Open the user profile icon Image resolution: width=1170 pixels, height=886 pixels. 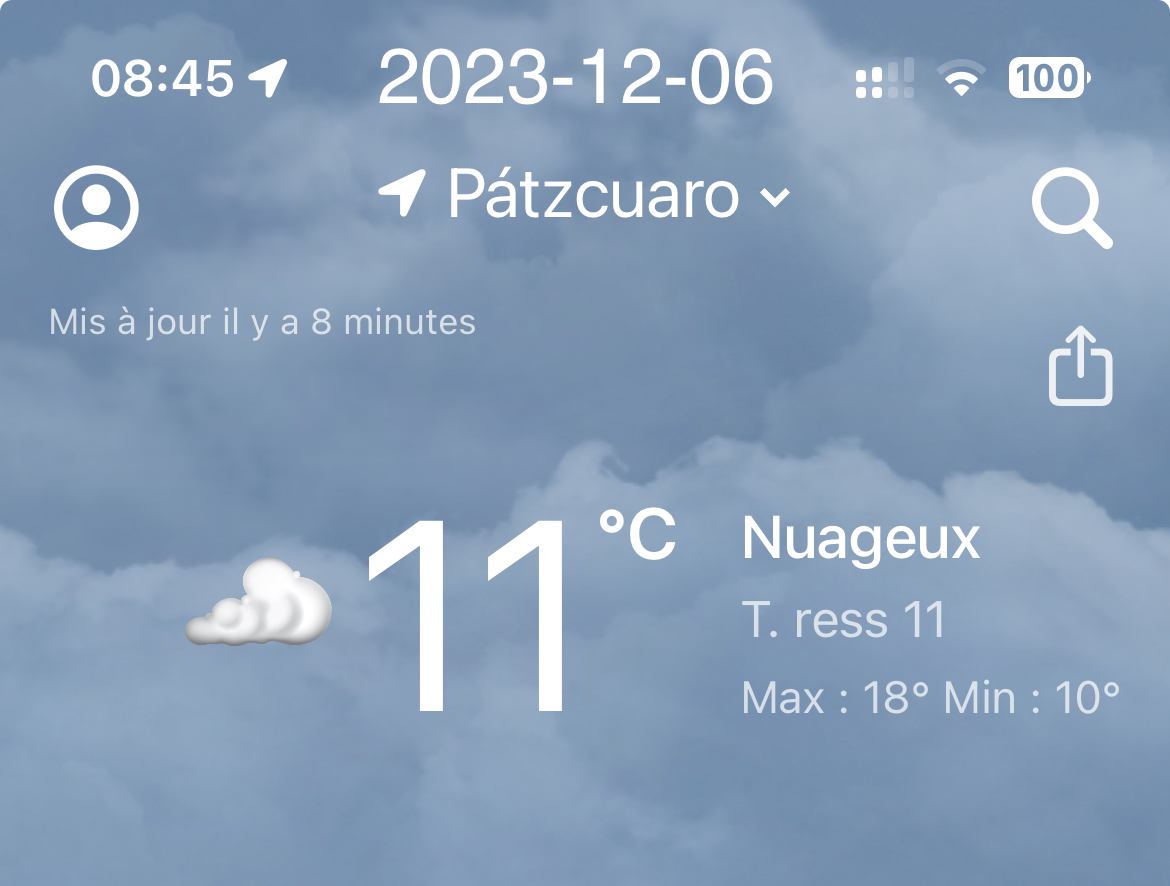96,208
